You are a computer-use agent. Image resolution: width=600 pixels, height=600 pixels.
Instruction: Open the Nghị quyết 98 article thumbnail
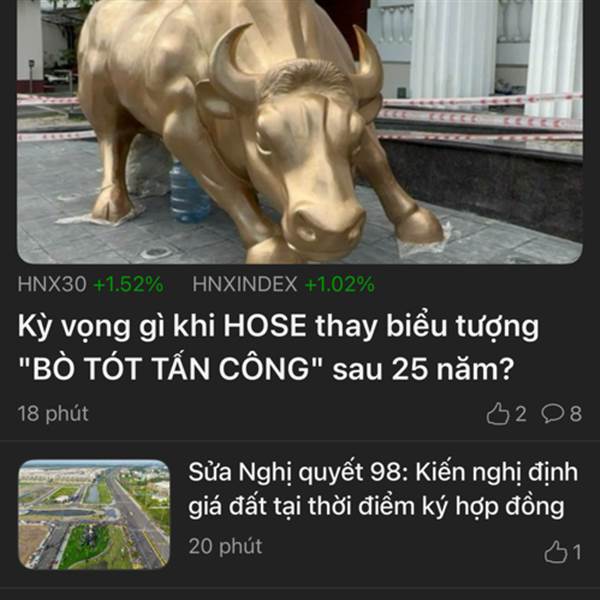[94, 514]
